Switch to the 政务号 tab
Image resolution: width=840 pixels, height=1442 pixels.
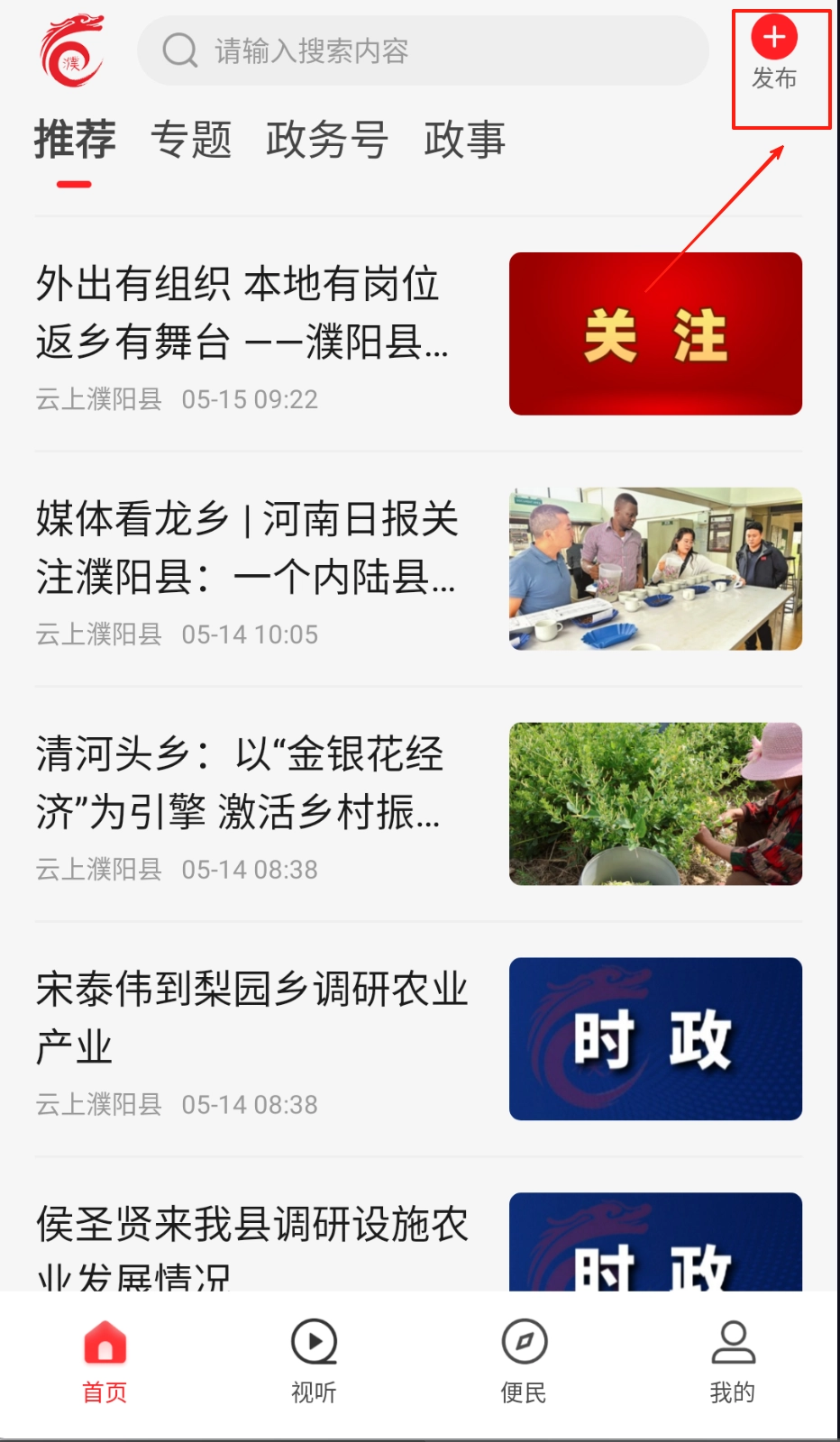click(x=326, y=140)
